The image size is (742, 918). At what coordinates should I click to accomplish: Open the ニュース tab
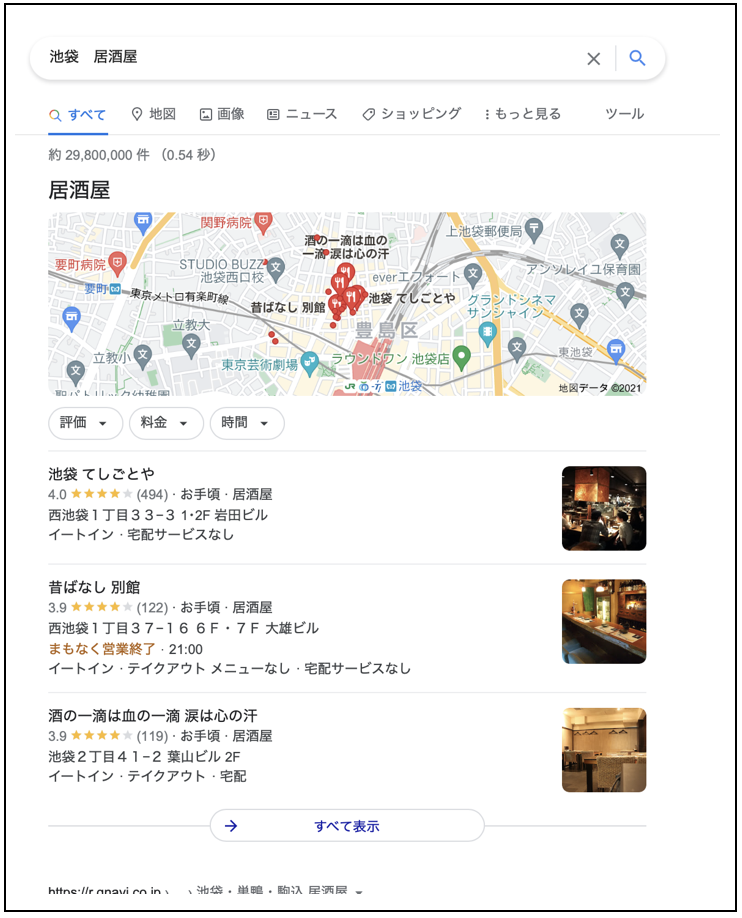pyautogui.click(x=302, y=114)
